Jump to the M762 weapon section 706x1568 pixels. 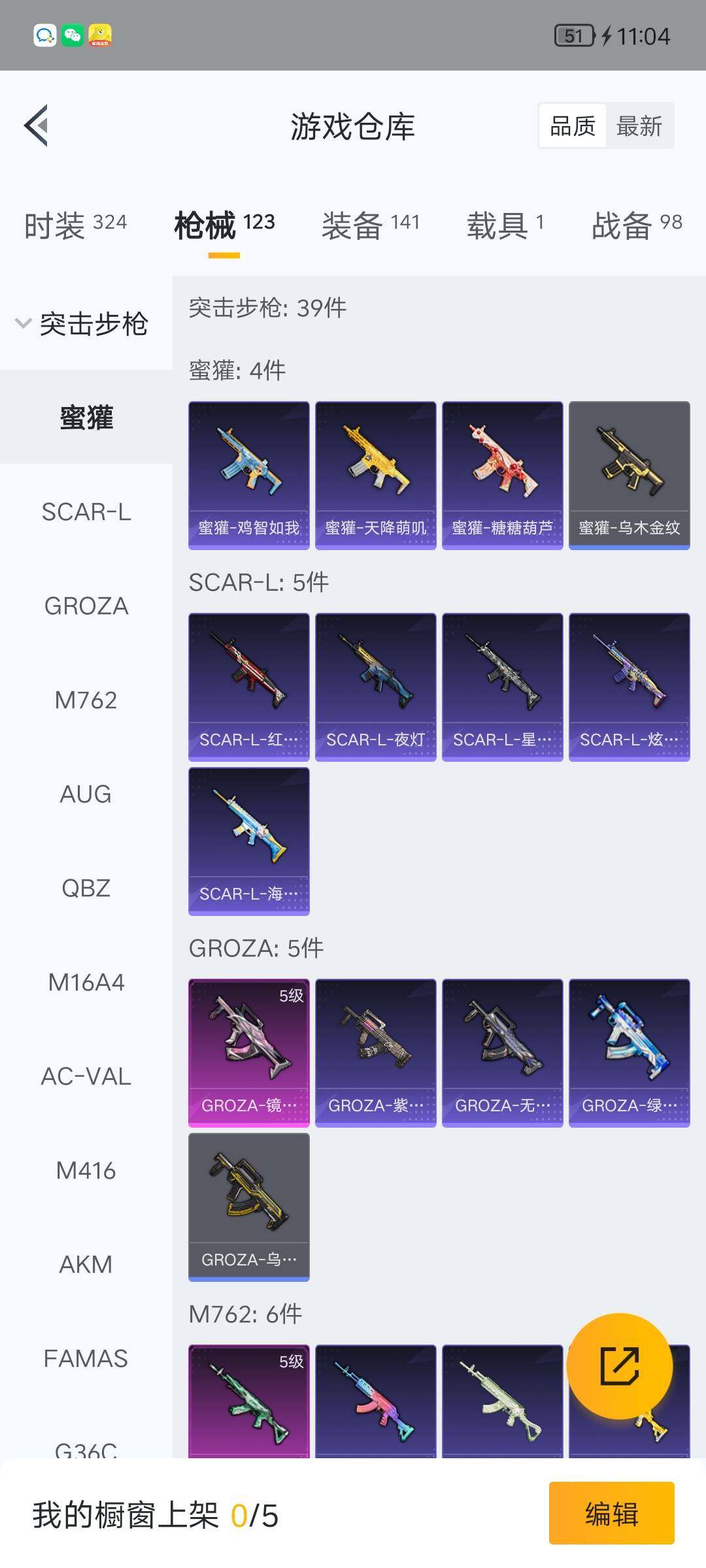pyautogui.click(x=86, y=700)
